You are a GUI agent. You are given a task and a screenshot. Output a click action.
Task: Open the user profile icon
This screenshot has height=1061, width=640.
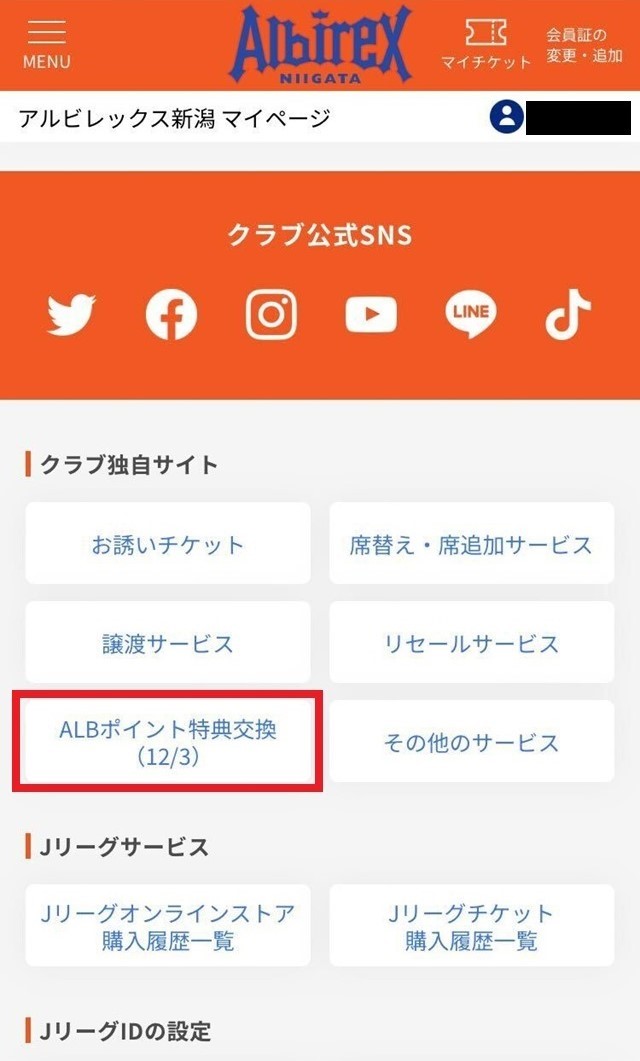click(506, 117)
